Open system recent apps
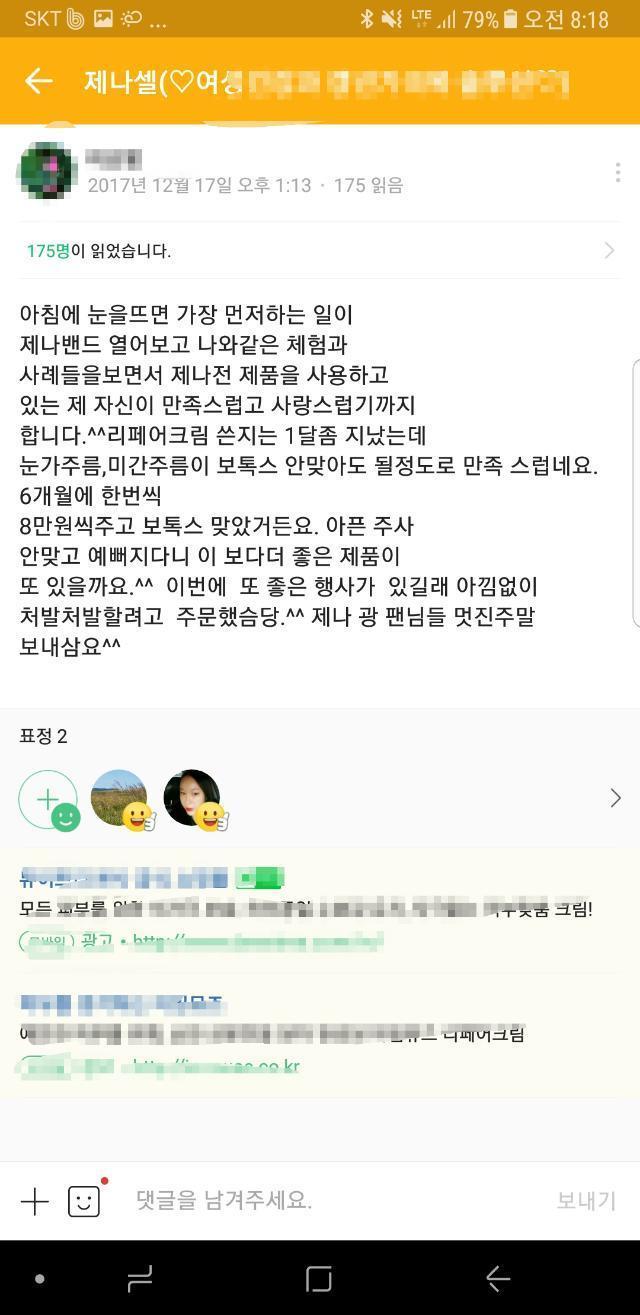Viewport: 640px width, 1315px height. pos(140,1278)
